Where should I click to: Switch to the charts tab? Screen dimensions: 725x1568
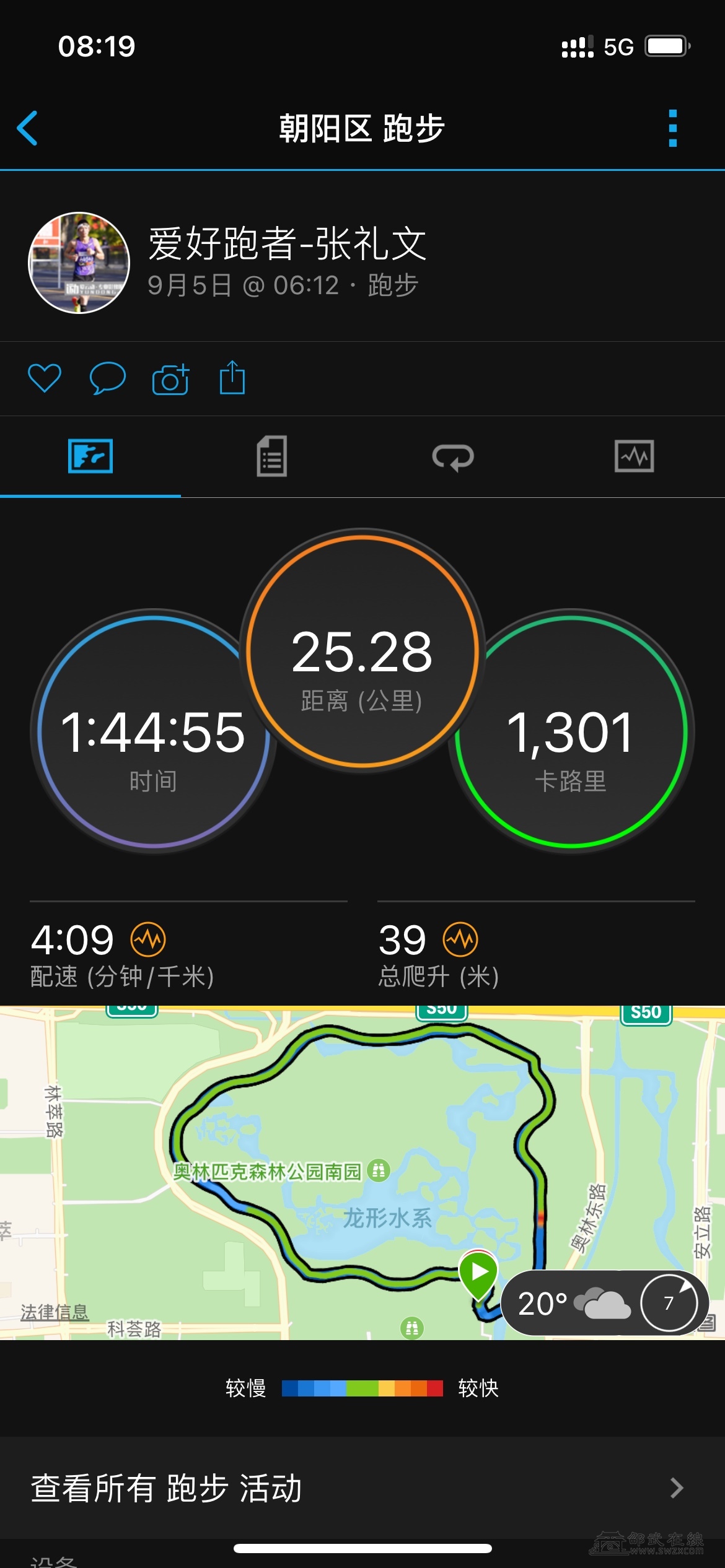(x=634, y=456)
